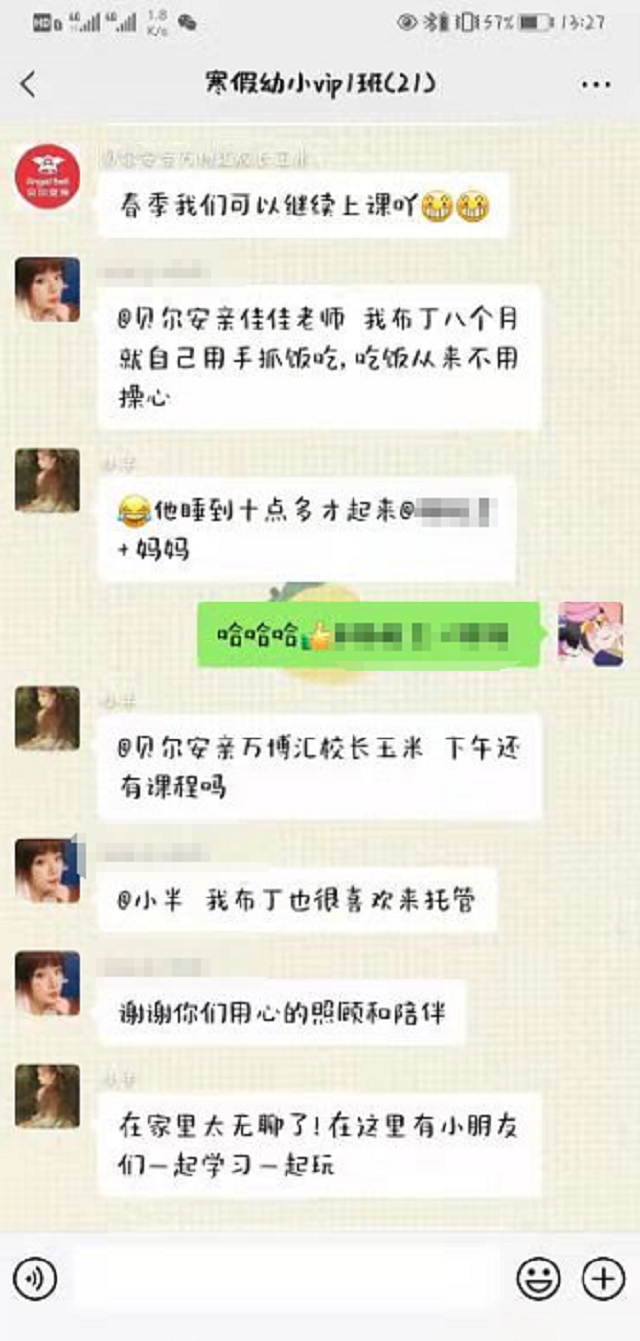This screenshot has height=1341, width=640.
Task: Open the plus attachment menu
Action: (603, 1278)
